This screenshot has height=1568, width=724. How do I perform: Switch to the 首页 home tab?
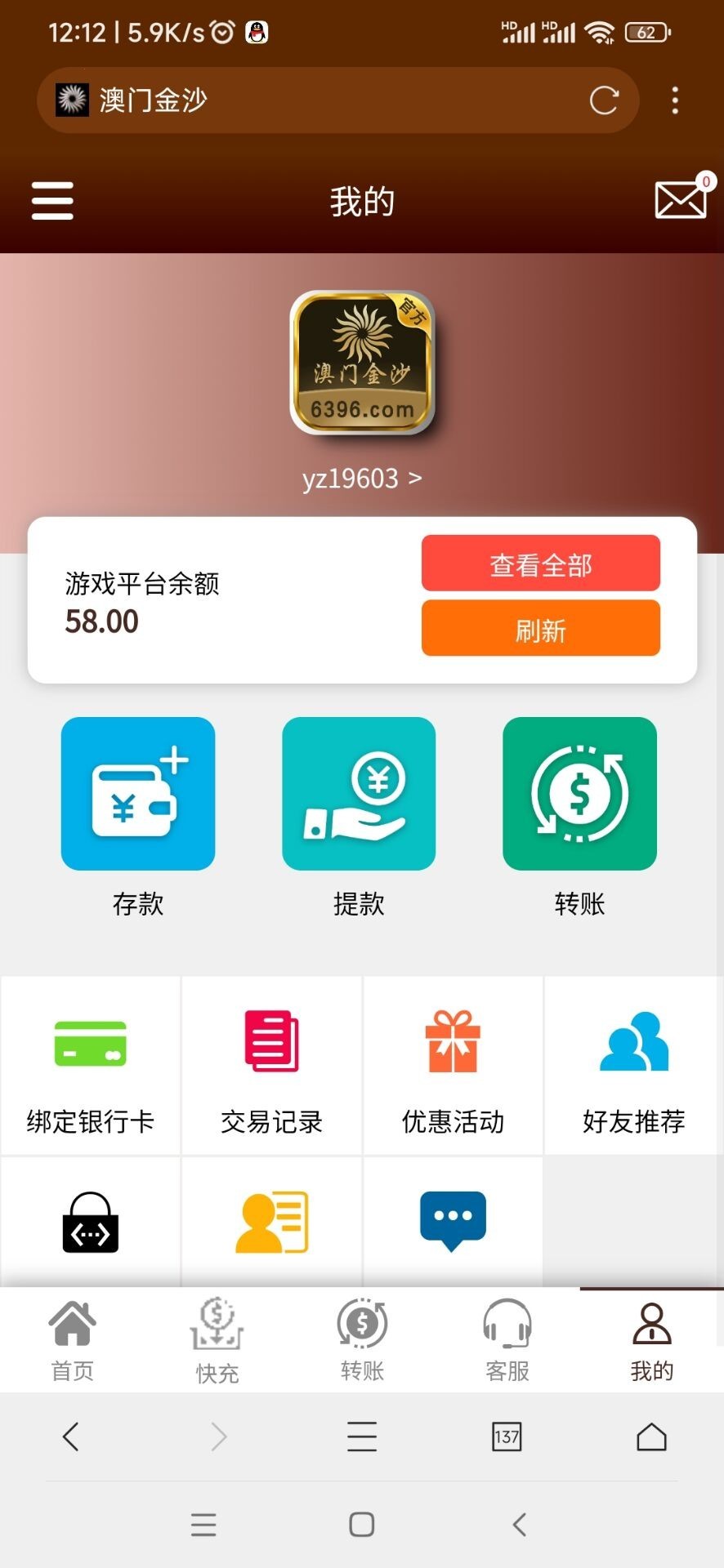click(x=73, y=1340)
